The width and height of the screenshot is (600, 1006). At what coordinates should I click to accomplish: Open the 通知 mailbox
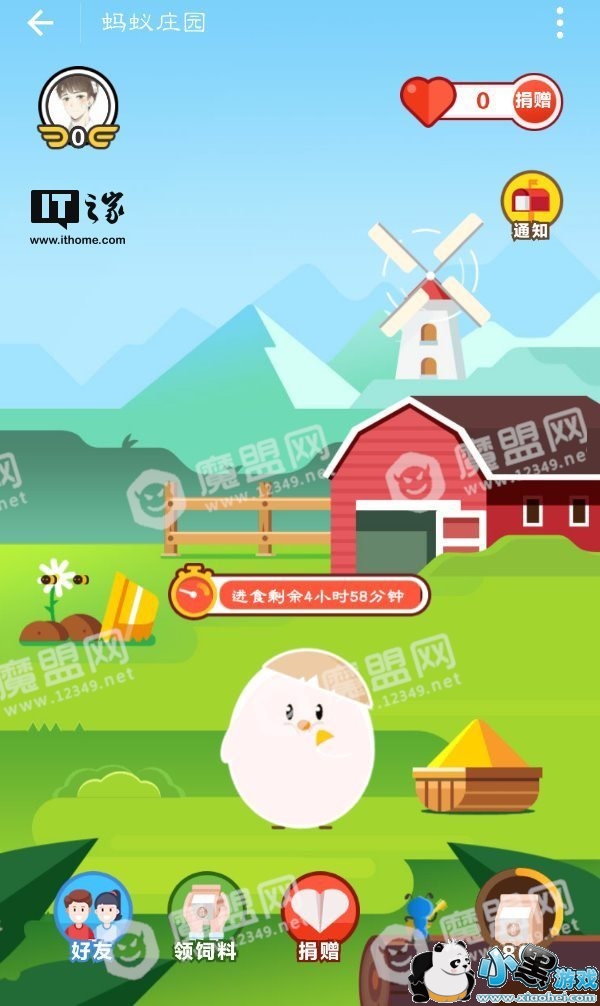coord(531,205)
